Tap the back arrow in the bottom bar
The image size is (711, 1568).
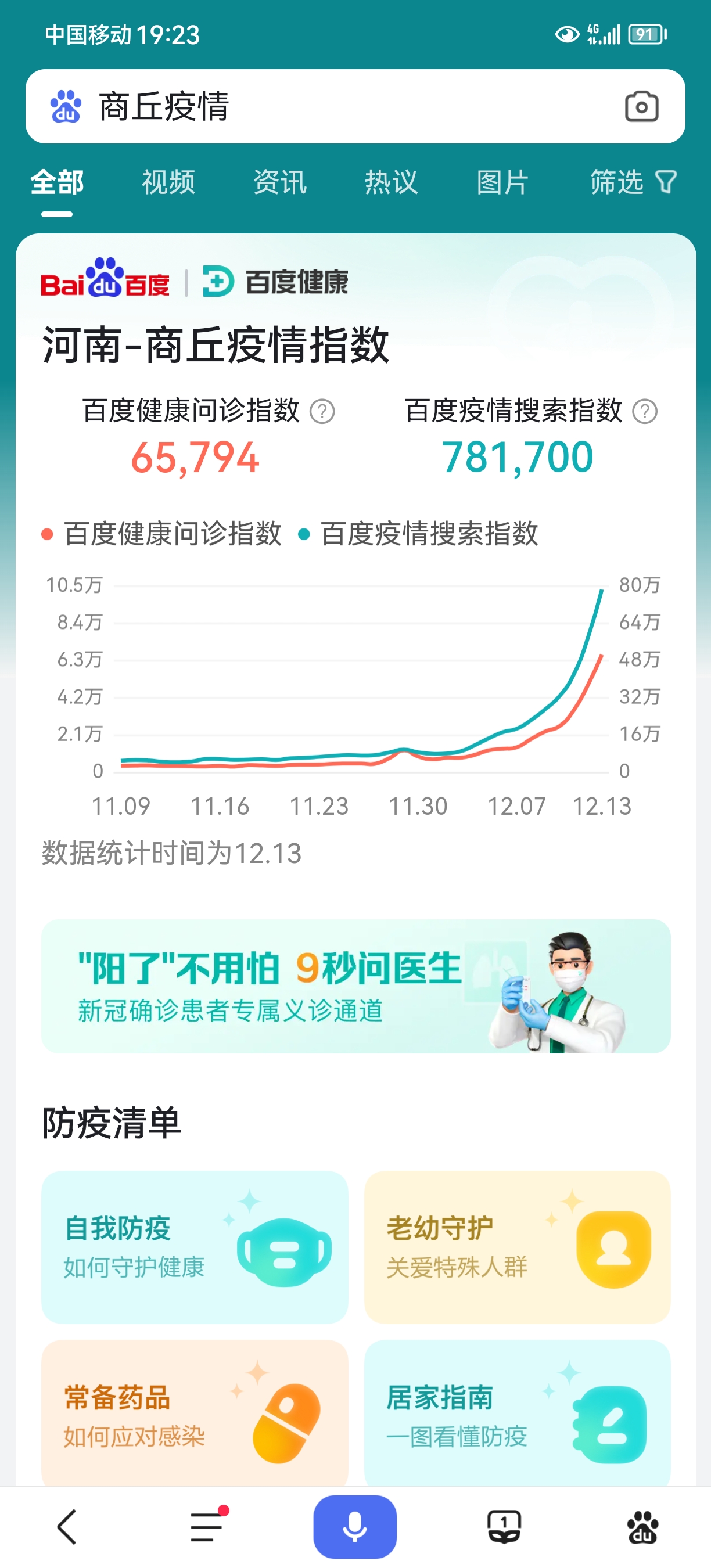pyautogui.click(x=67, y=1527)
